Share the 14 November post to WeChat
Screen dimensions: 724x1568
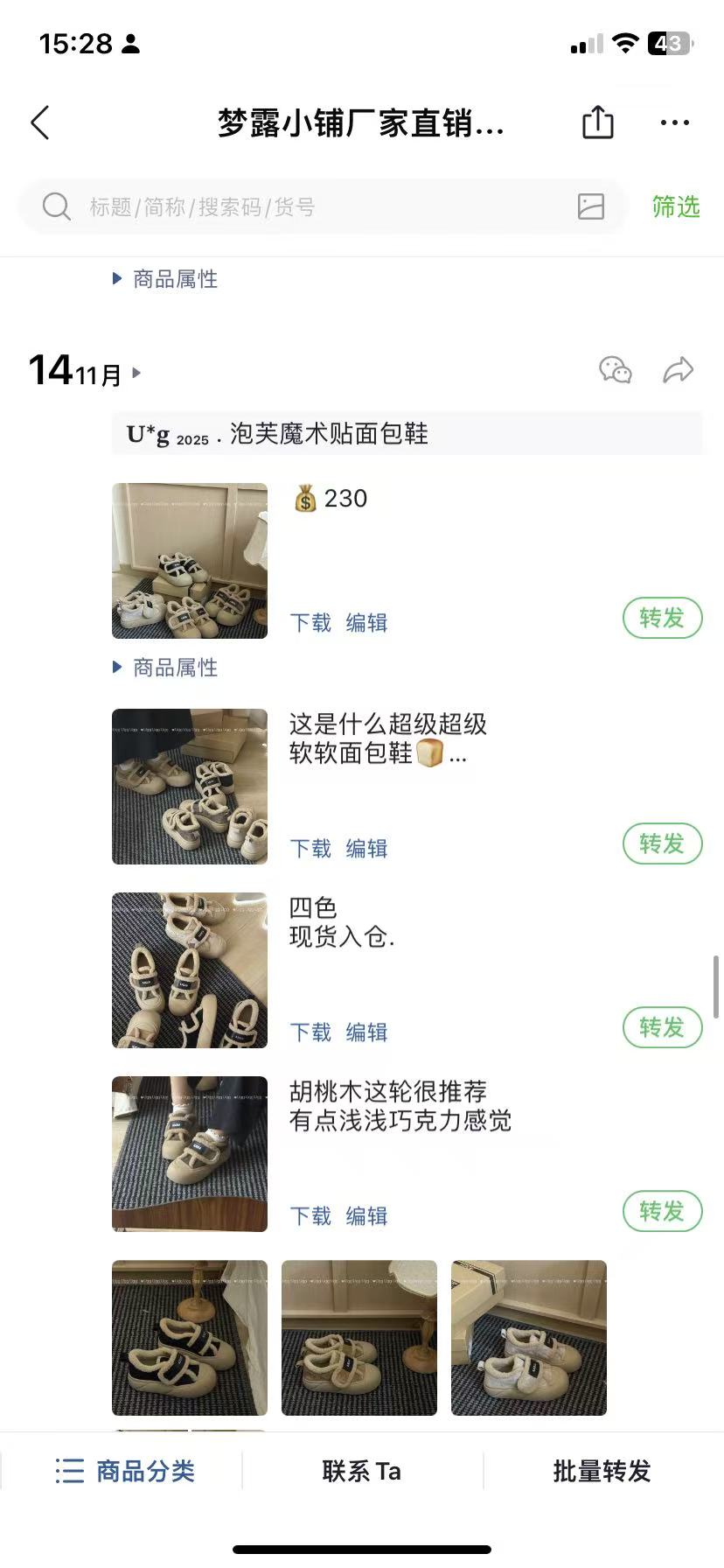(x=615, y=370)
